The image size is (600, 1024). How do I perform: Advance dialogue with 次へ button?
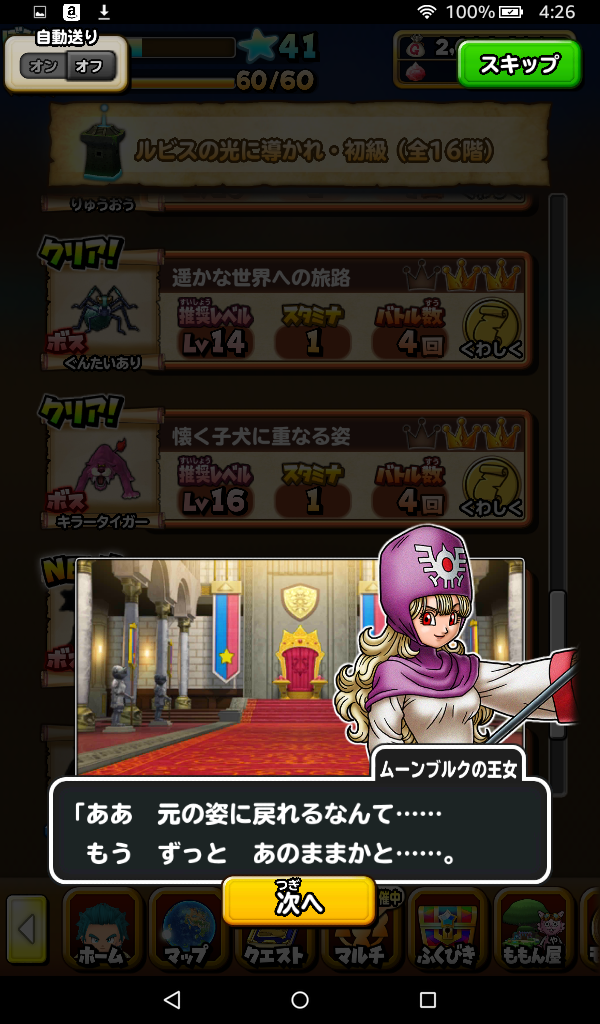click(299, 901)
